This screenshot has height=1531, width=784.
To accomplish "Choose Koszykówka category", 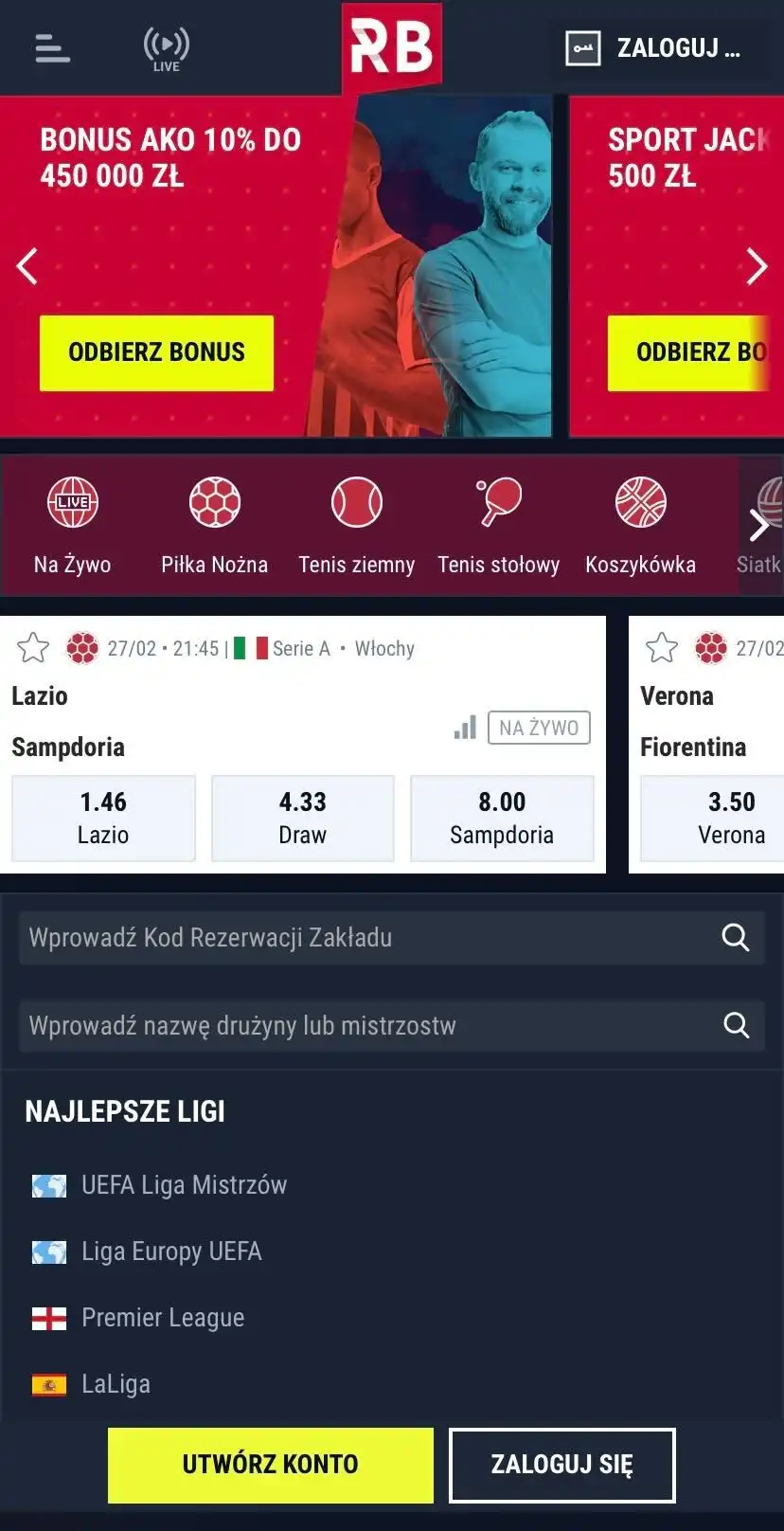I will click(x=640, y=526).
